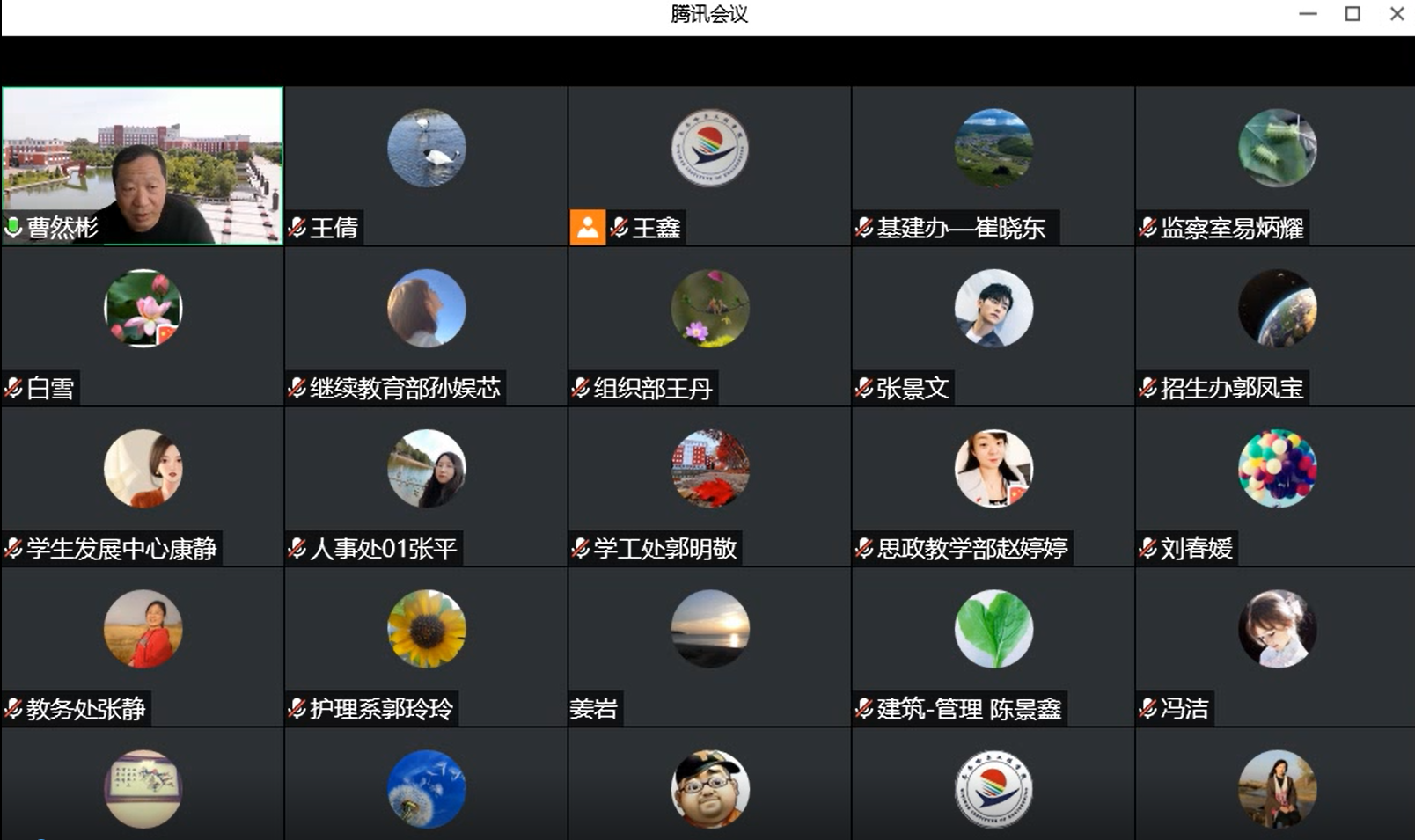The width and height of the screenshot is (1415, 840).
Task: Select participant tile 白雪
Action: click(143, 325)
